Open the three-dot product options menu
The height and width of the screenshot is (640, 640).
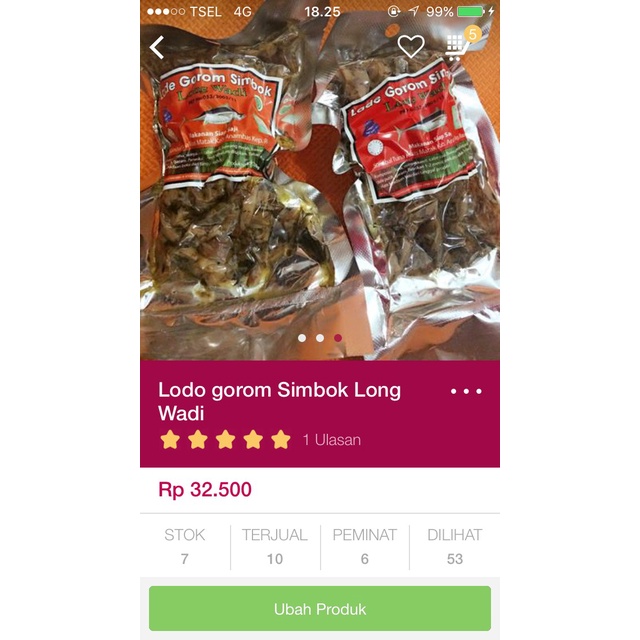(x=466, y=391)
